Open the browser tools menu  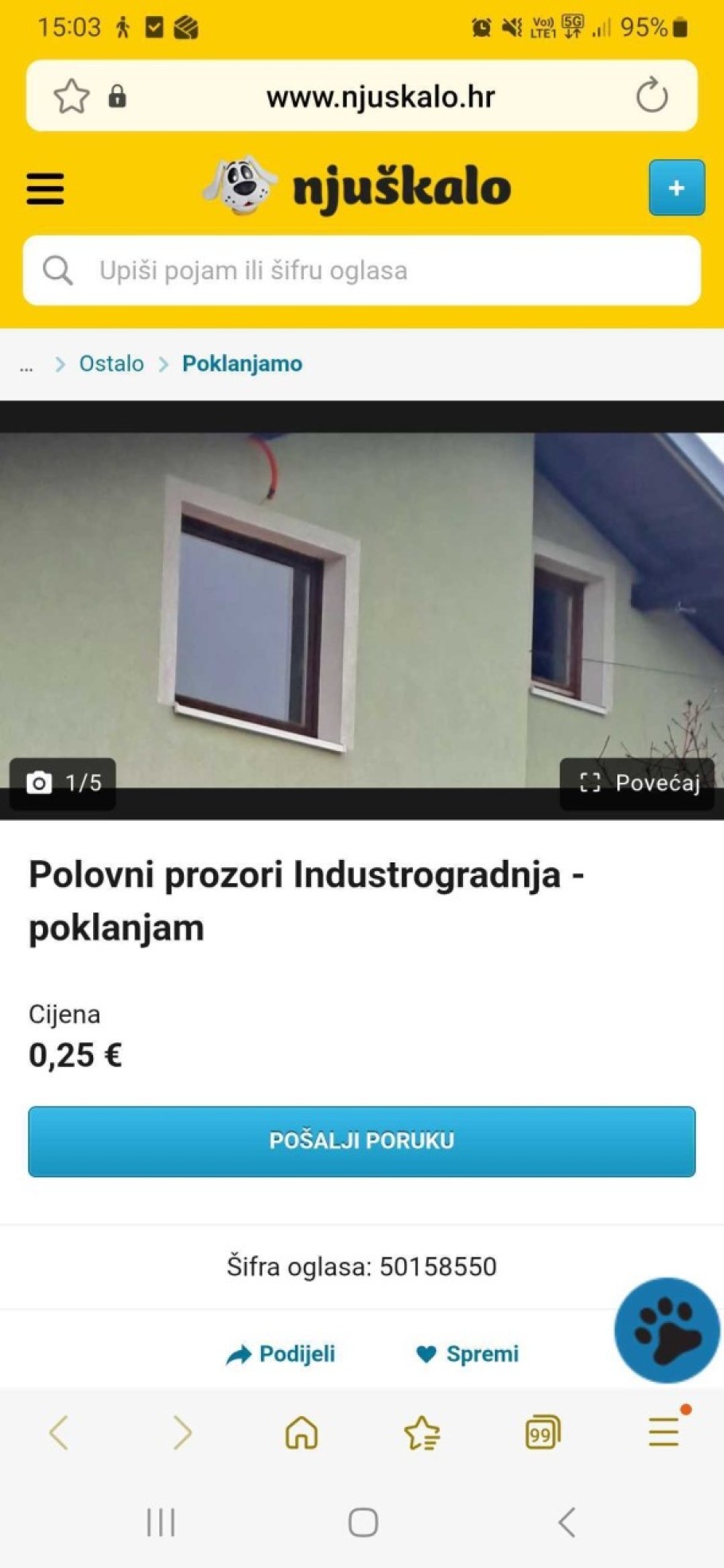coord(664,1432)
